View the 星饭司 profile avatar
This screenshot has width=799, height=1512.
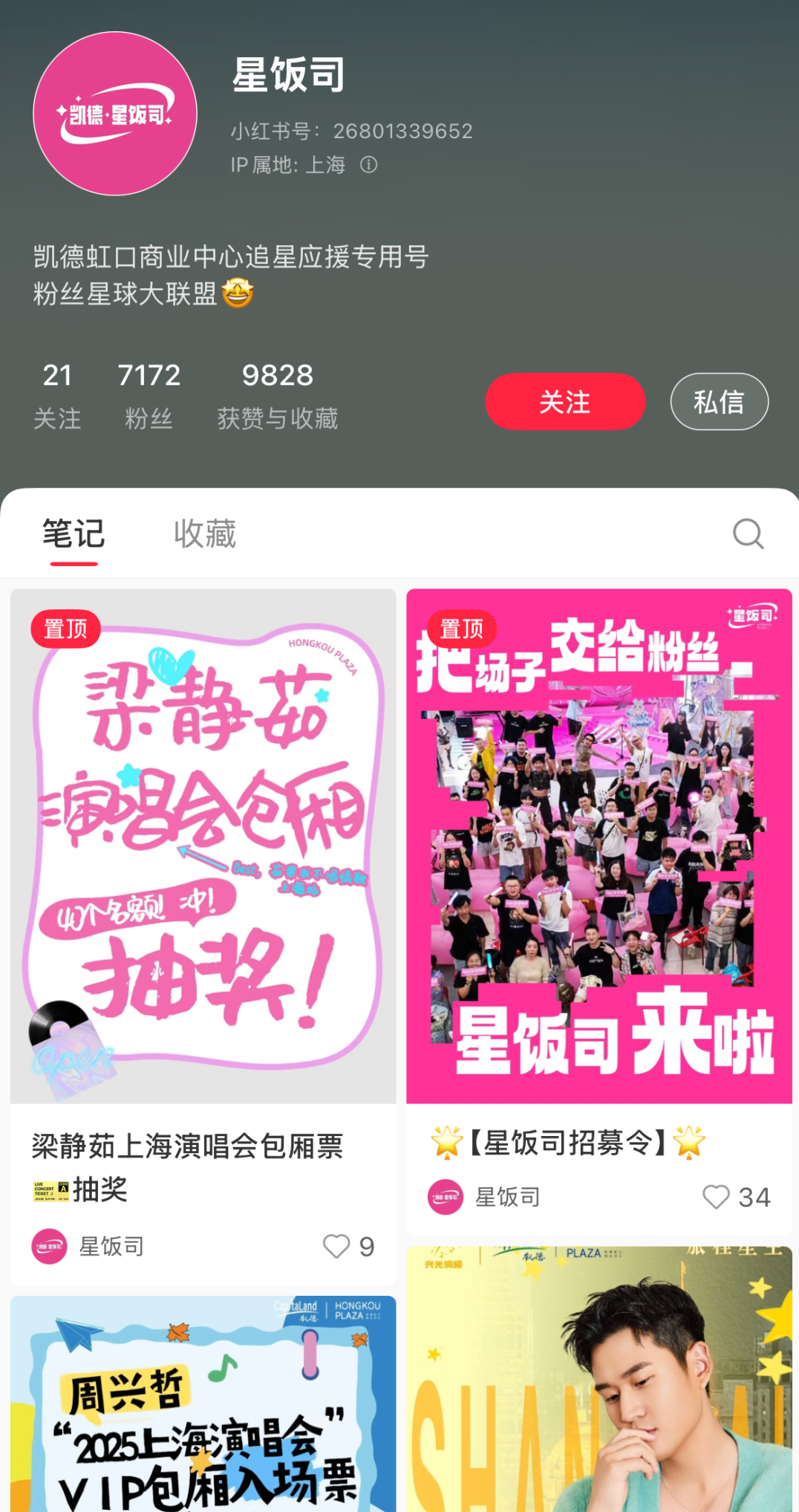click(115, 114)
